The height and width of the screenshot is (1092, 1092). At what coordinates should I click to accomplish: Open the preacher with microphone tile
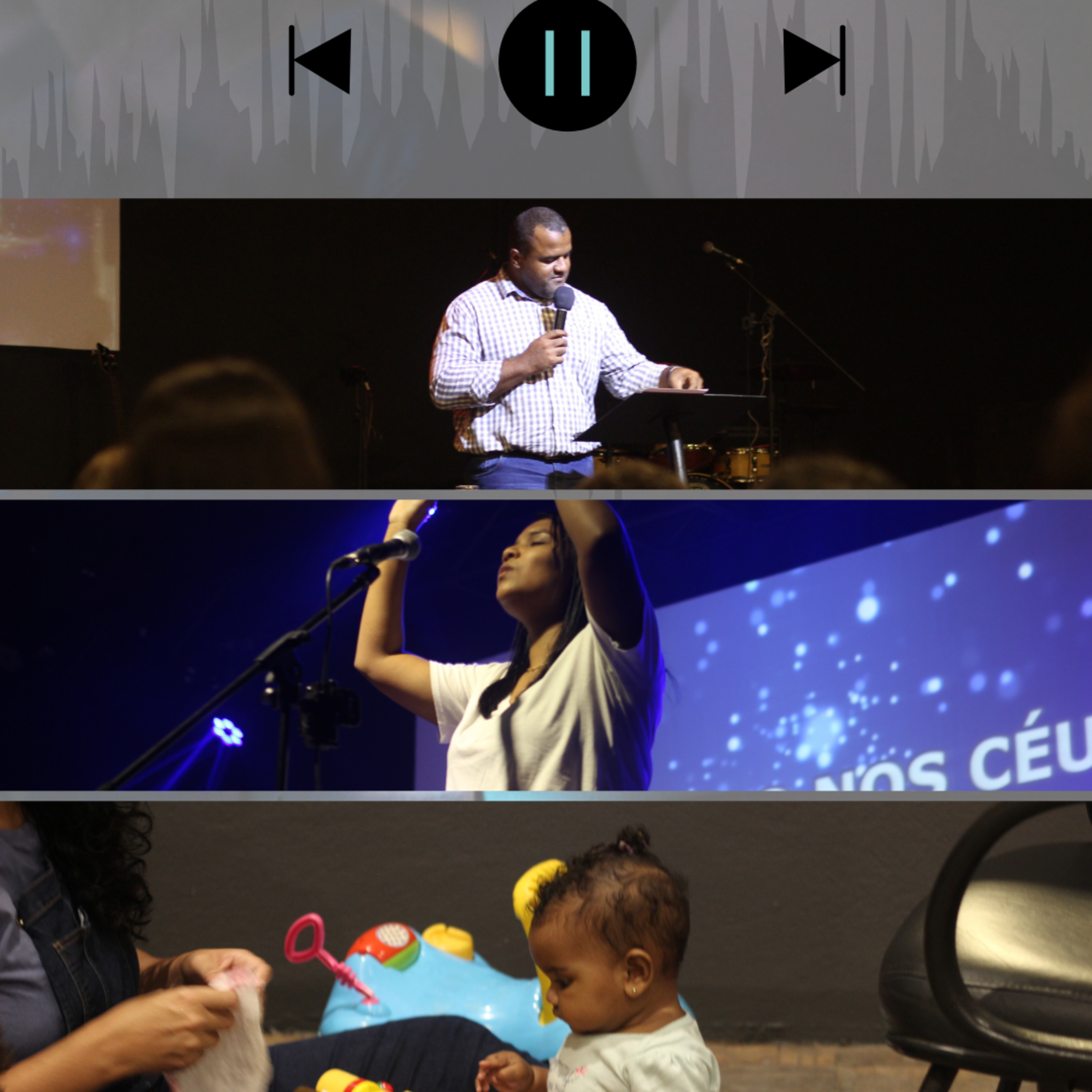(546, 344)
